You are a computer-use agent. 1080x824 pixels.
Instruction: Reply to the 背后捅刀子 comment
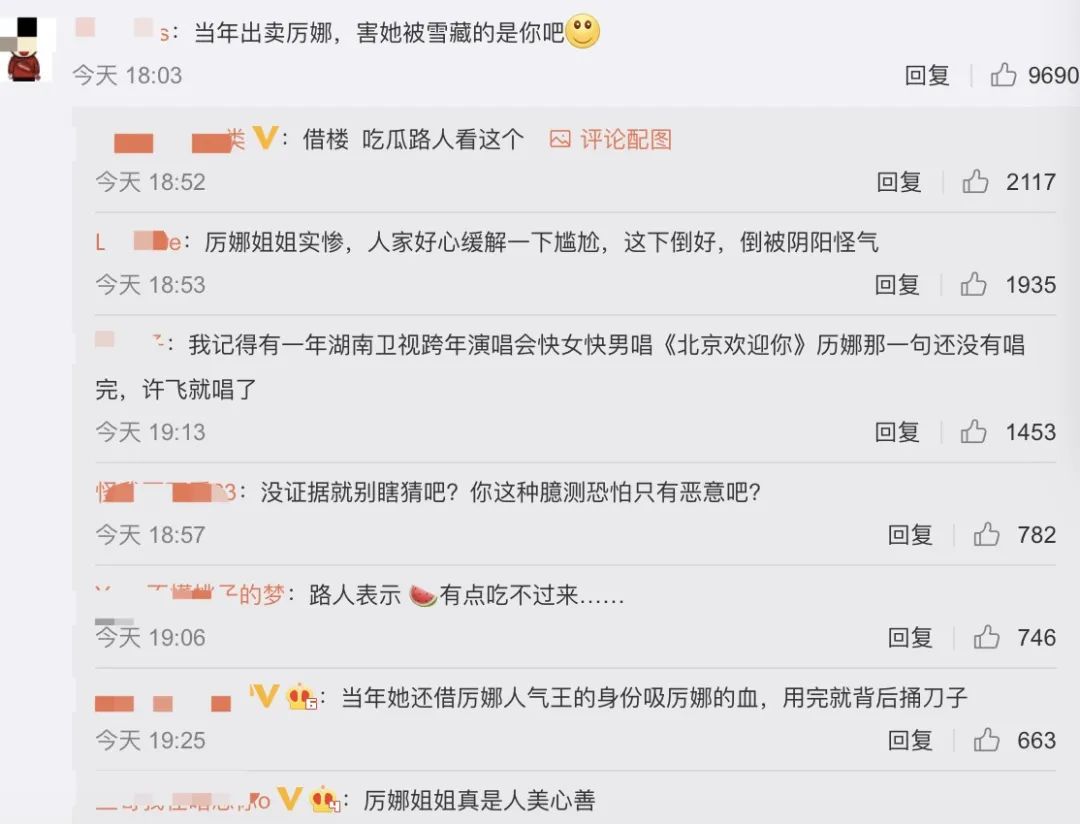click(x=910, y=741)
